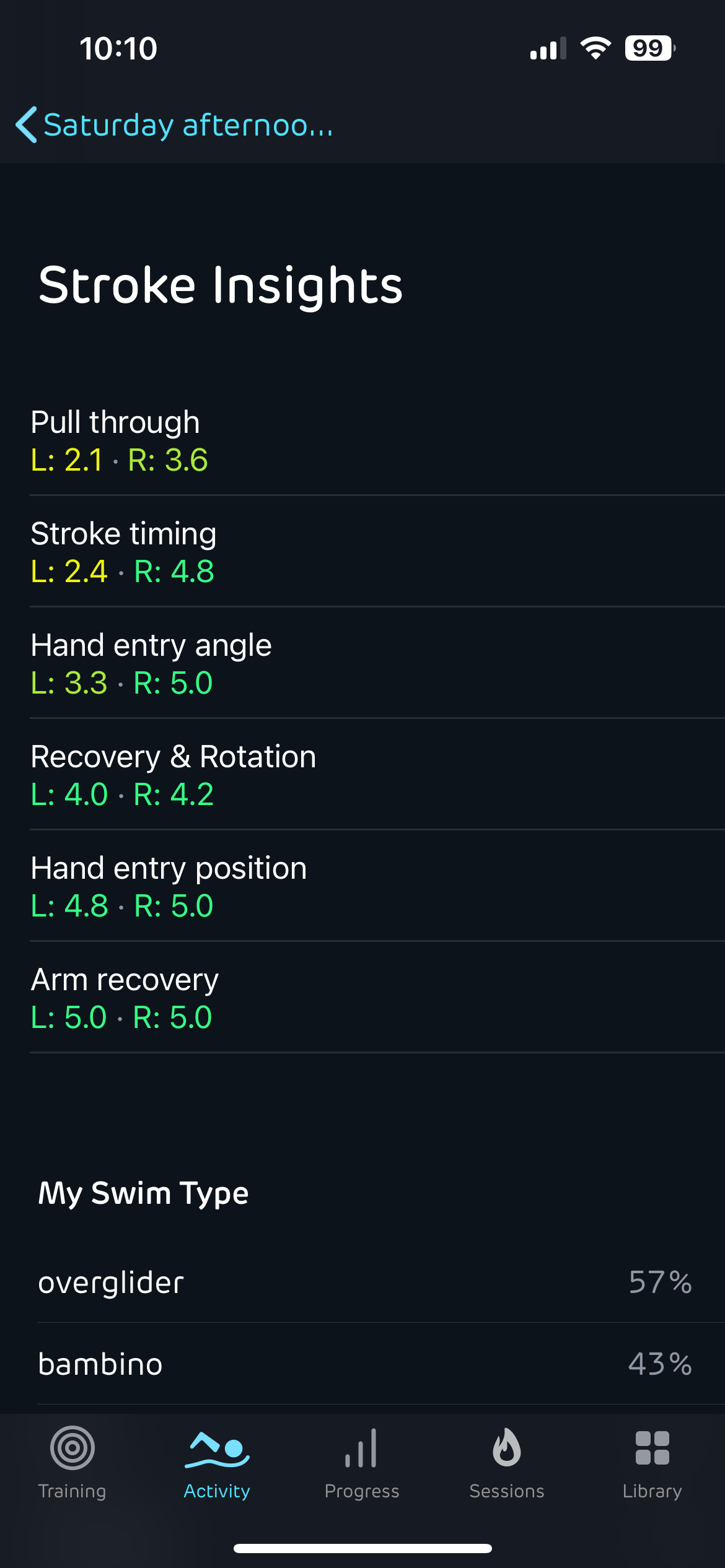
Task: Open the Arm recovery insight
Action: [x=362, y=998]
